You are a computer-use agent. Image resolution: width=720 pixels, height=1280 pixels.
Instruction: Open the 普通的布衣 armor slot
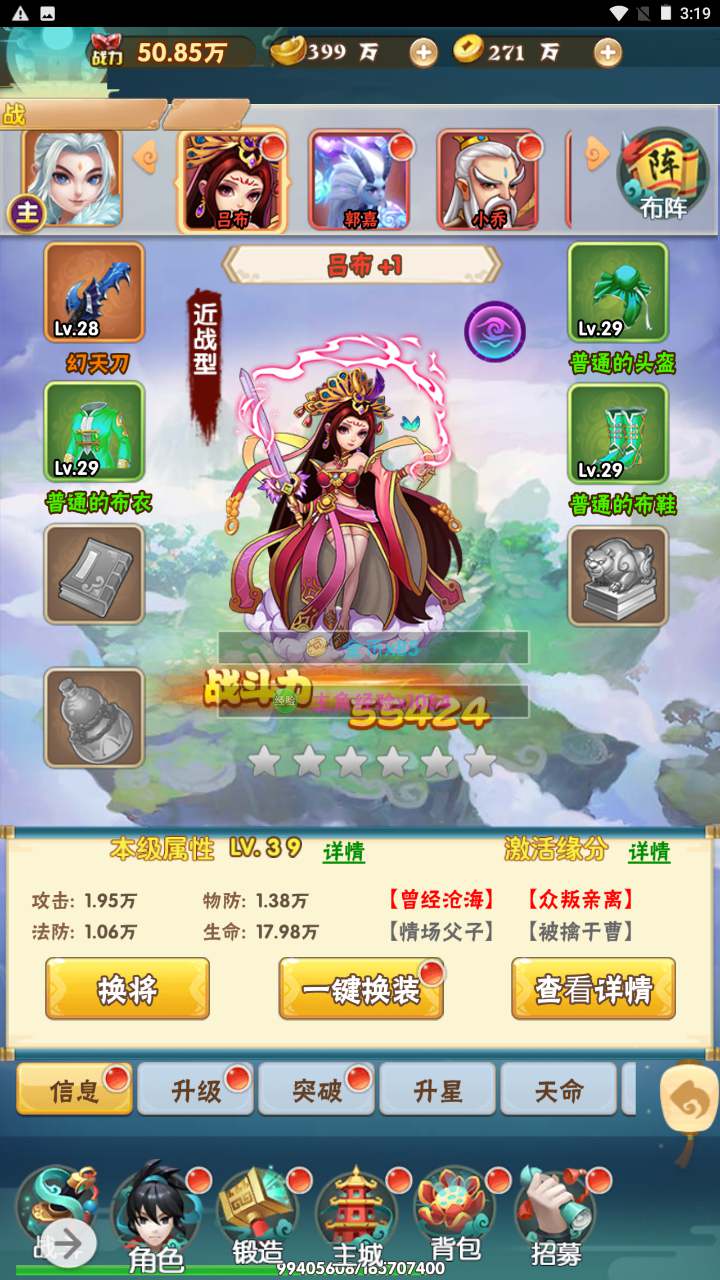click(95, 432)
